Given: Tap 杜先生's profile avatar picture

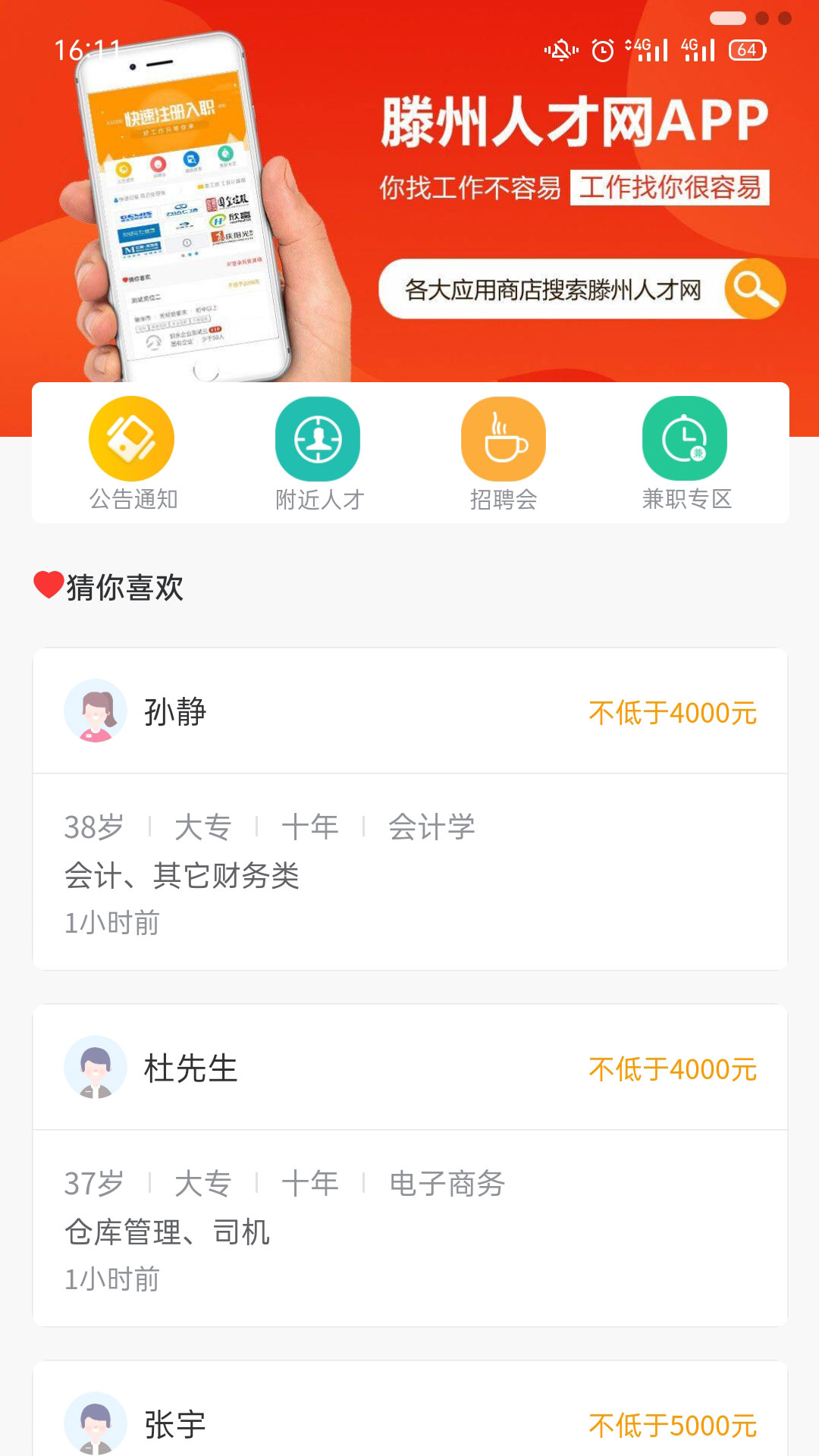Looking at the screenshot, I should coord(94,1071).
